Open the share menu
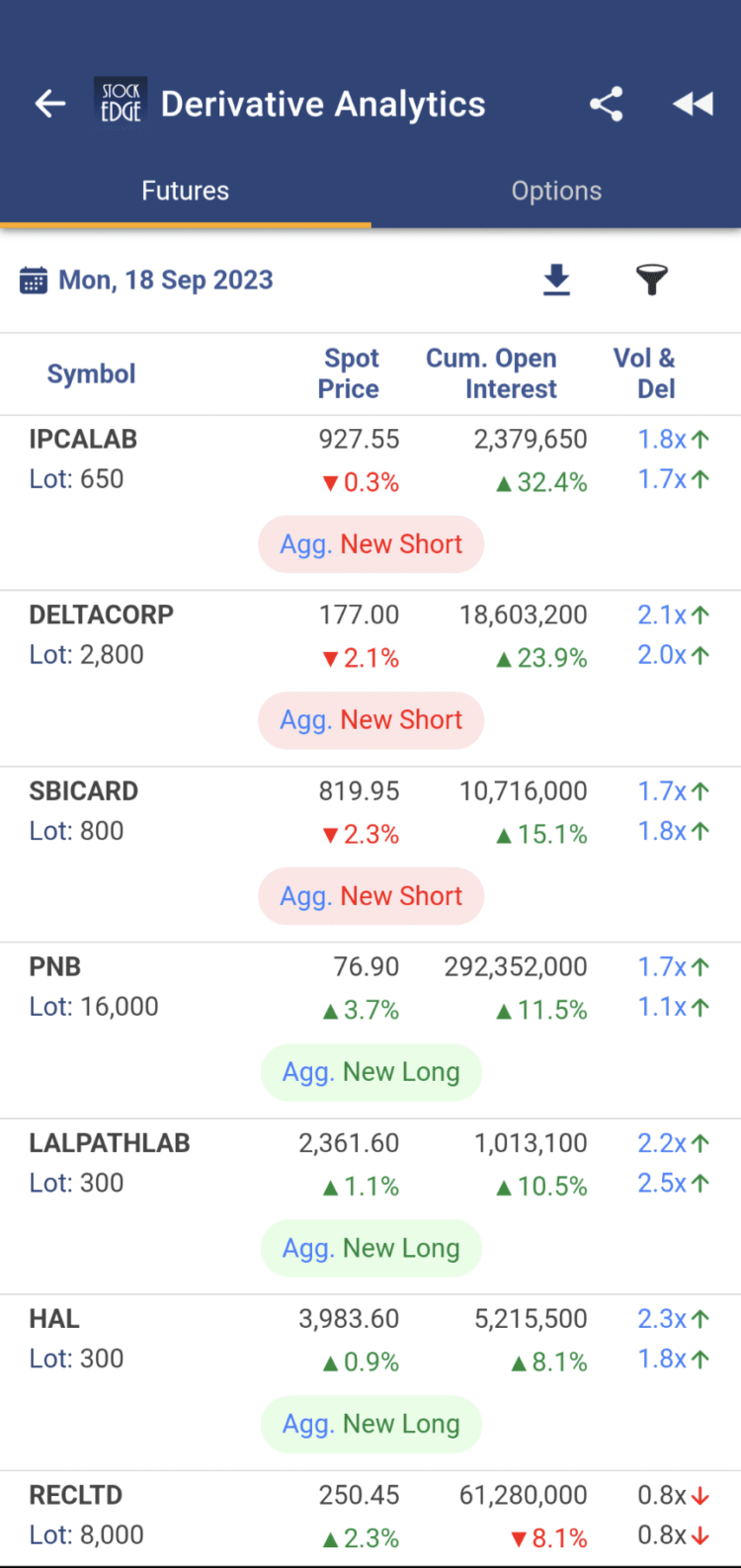 click(606, 104)
